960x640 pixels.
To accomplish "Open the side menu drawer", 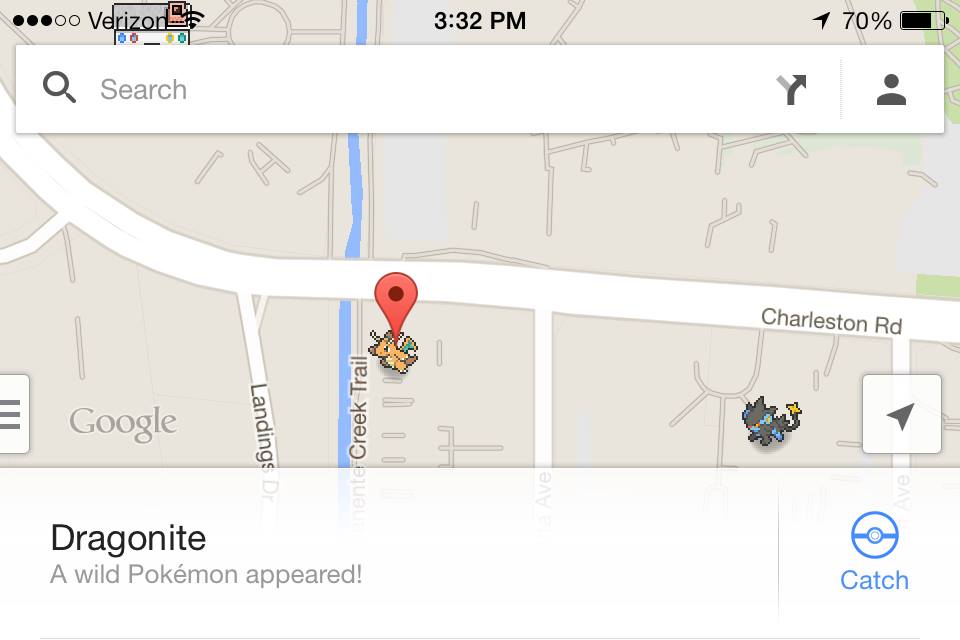I will pyautogui.click(x=12, y=414).
